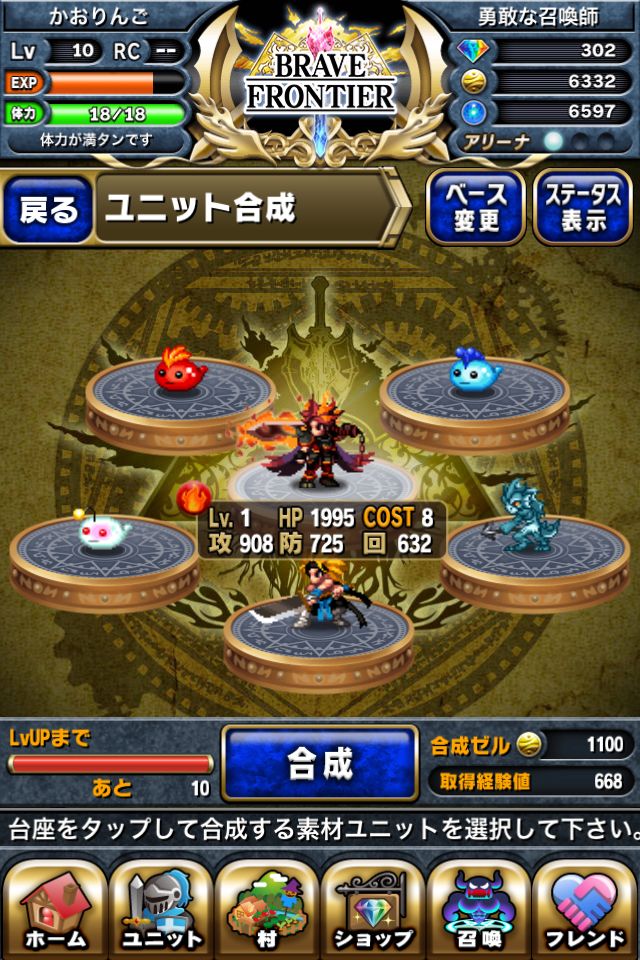
Task: Switch to the ユニット tab
Action: [160, 909]
